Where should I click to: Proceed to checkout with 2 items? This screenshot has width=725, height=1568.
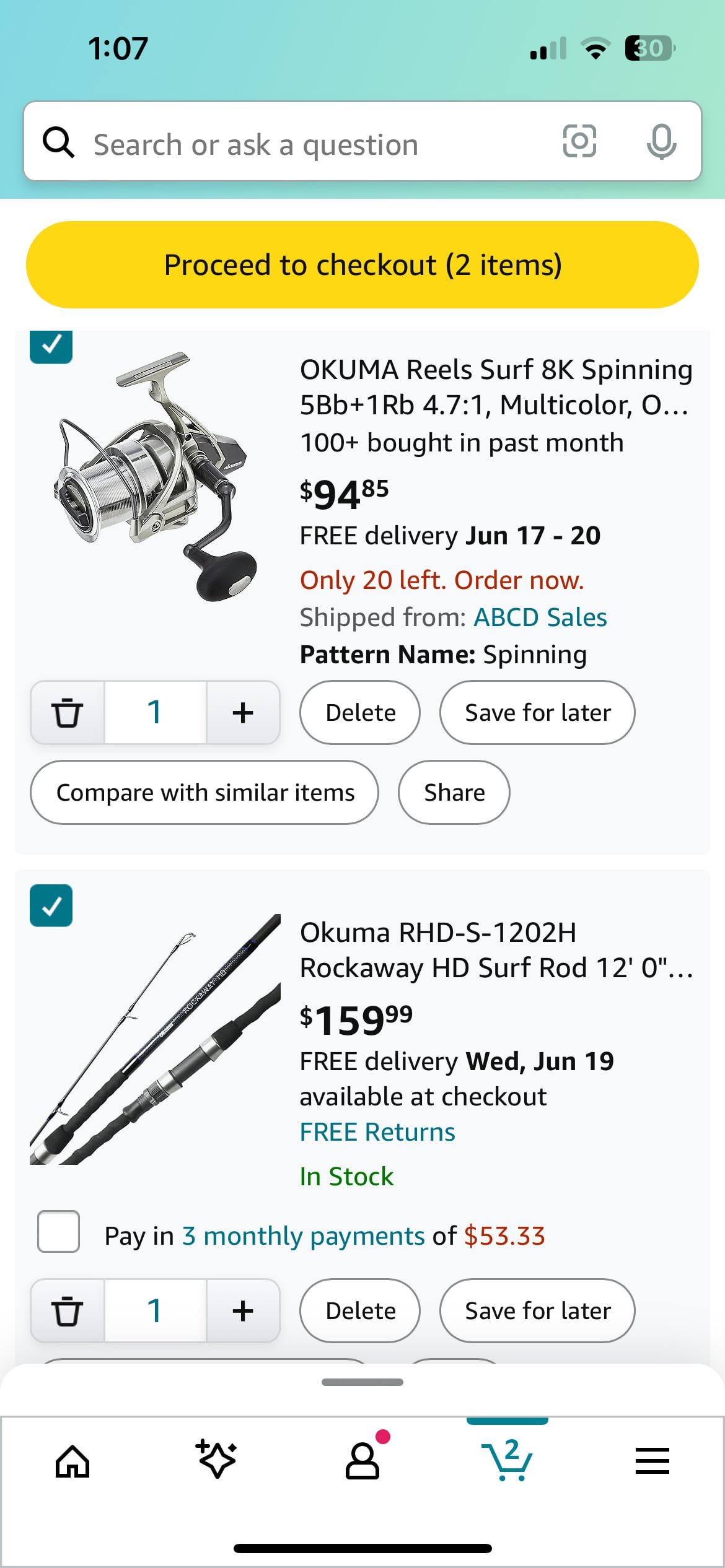point(362,264)
